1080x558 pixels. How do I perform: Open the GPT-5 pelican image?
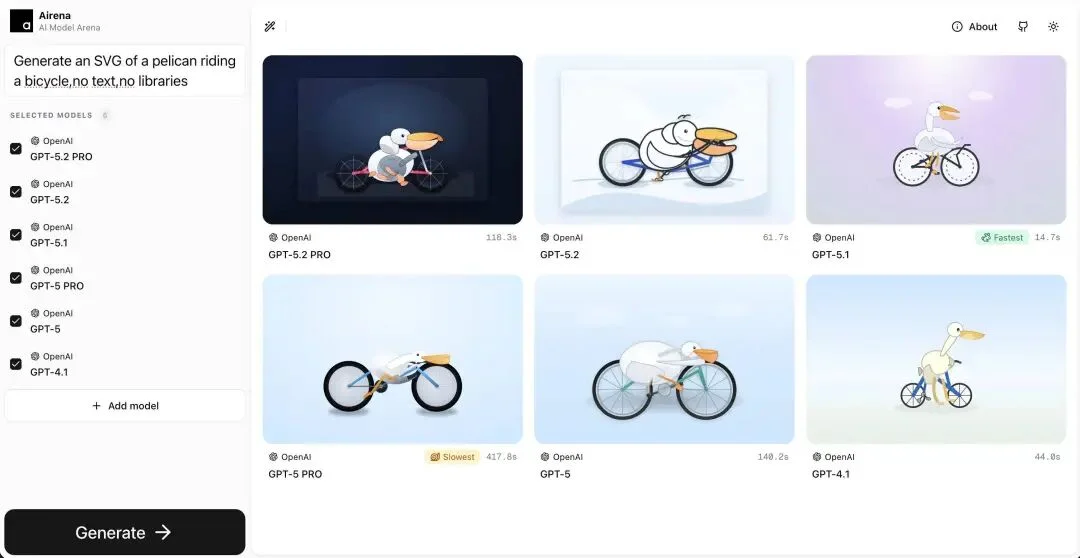(x=664, y=359)
